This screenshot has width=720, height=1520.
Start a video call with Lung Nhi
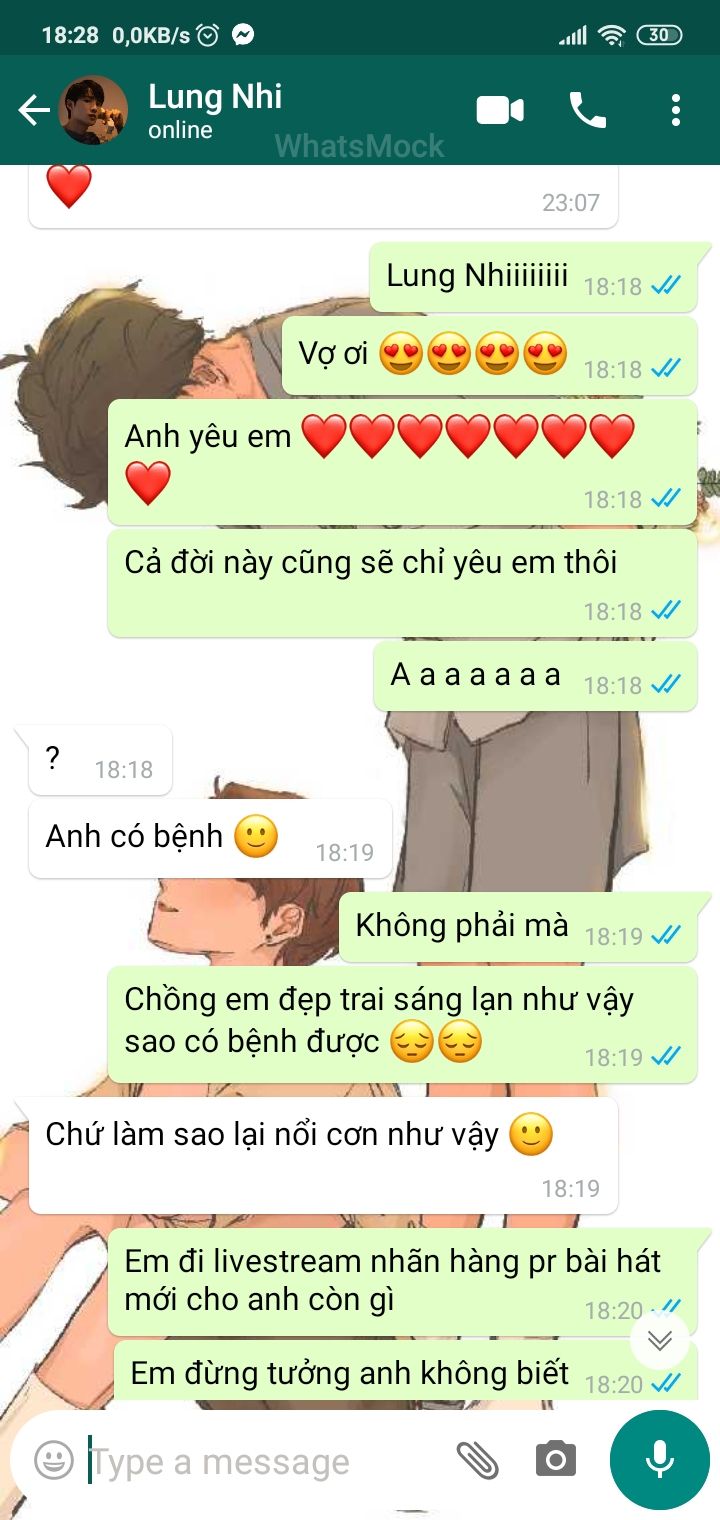click(500, 110)
